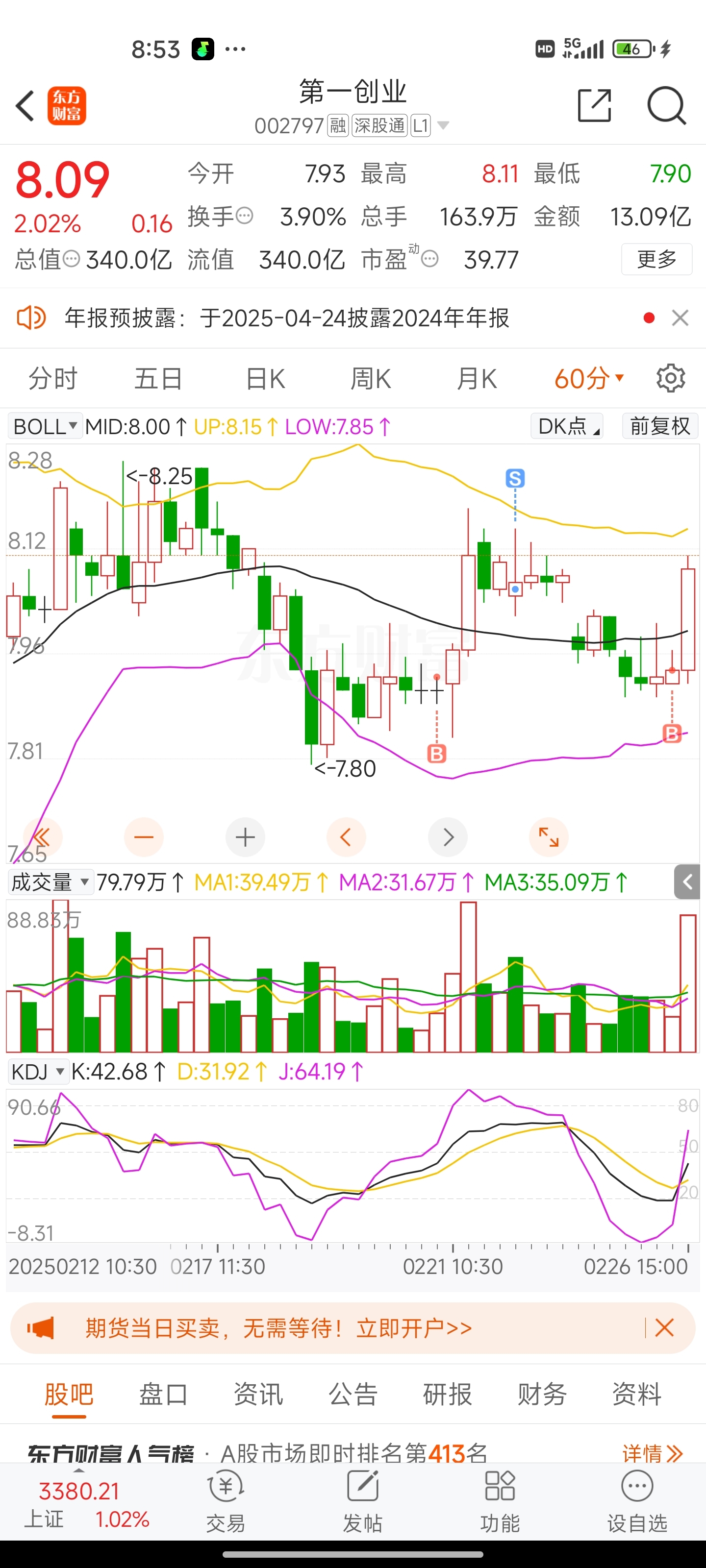Close the 期货 account opening banner

coord(664,1327)
